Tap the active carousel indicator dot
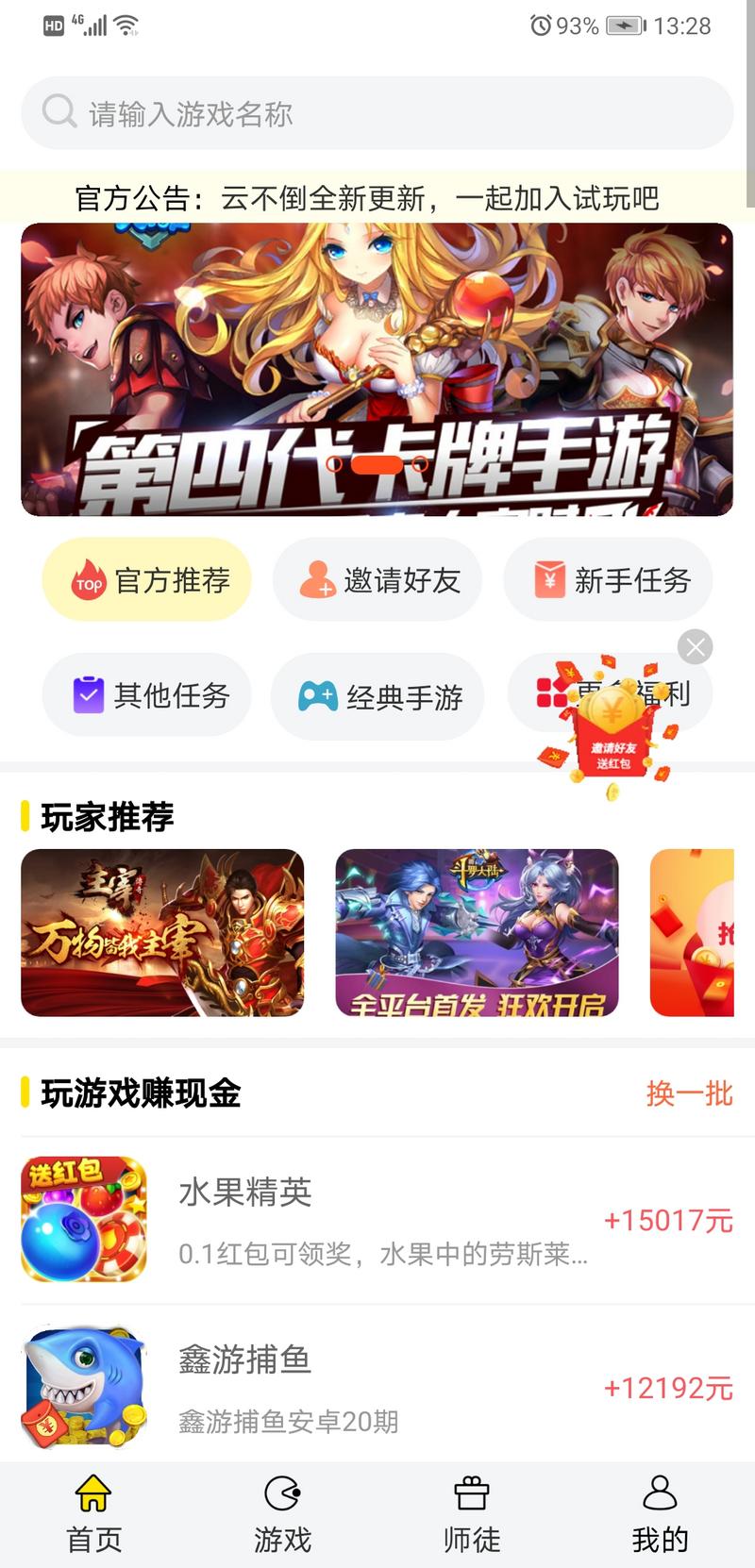The height and width of the screenshot is (1568, 755). (x=377, y=464)
